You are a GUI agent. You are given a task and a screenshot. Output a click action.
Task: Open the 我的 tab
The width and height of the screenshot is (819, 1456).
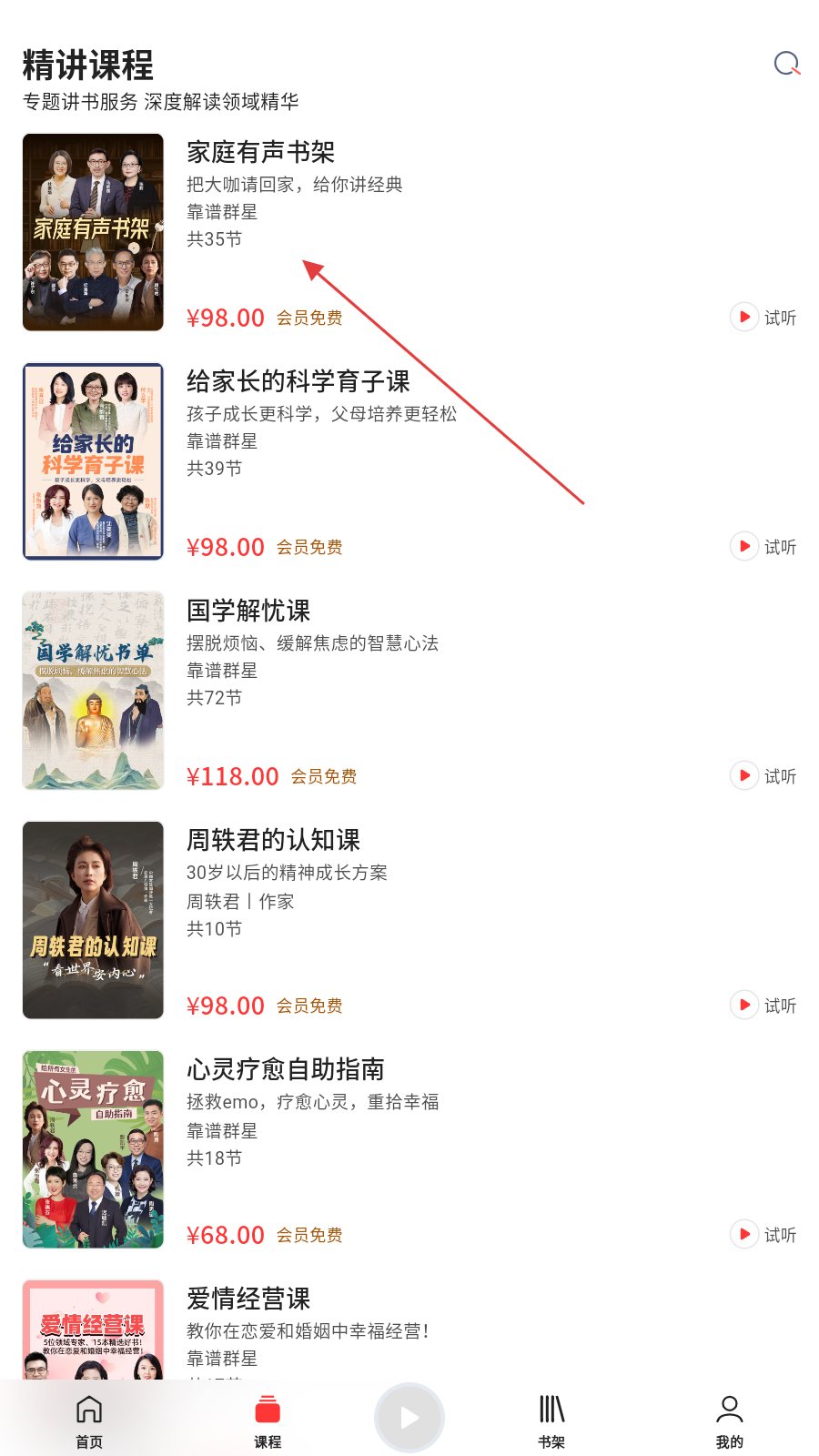pyautogui.click(x=730, y=1421)
